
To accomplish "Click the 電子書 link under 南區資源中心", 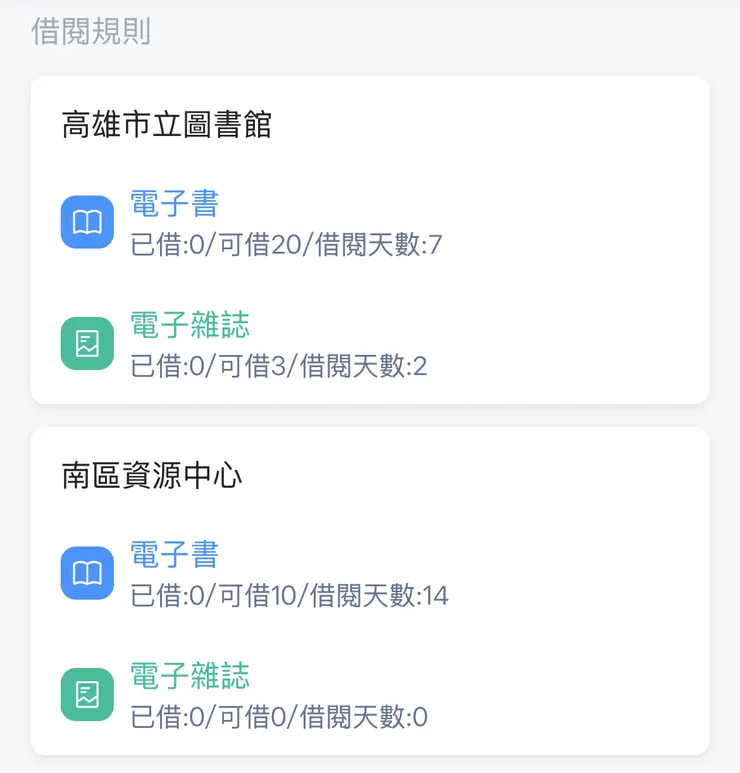I will click(x=176, y=555).
